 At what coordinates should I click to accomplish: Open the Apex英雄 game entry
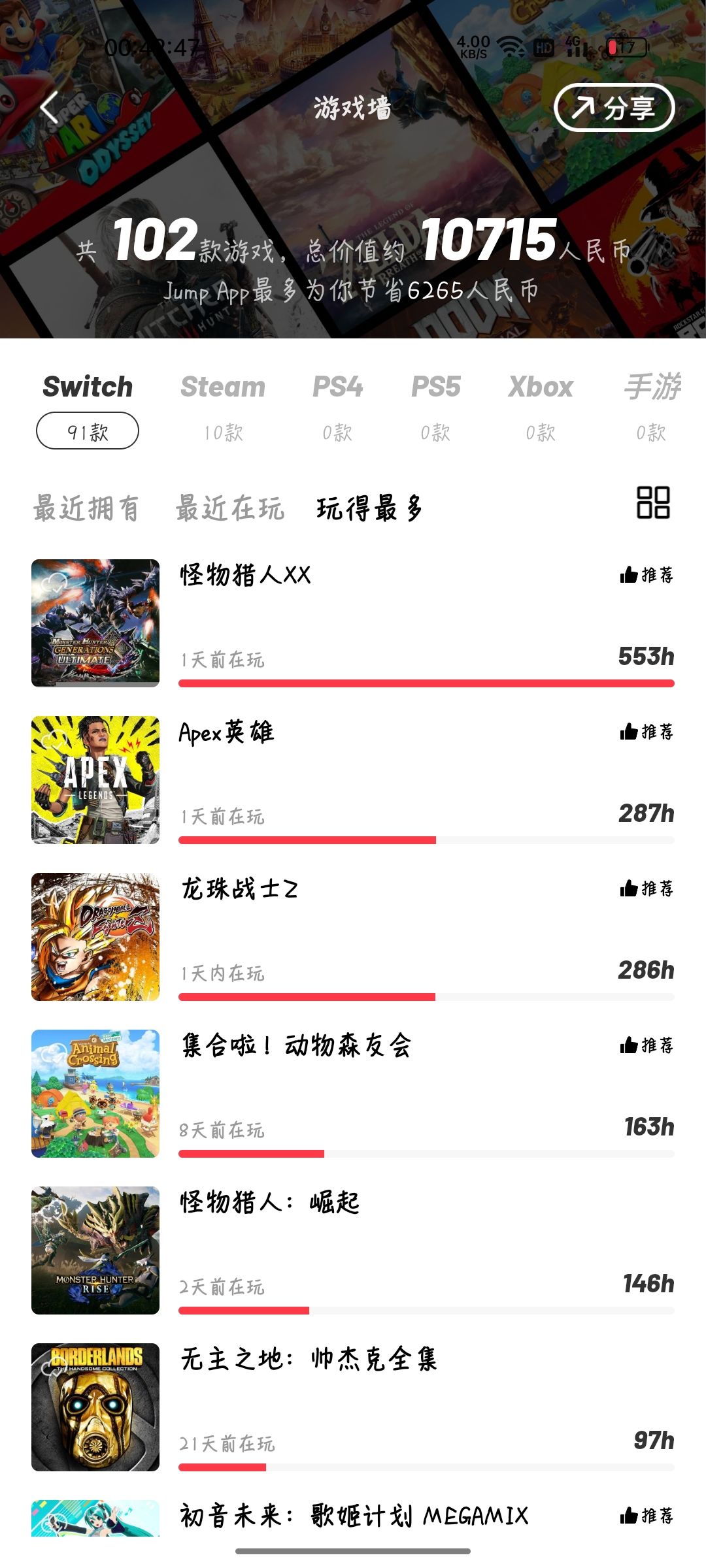[x=353, y=779]
